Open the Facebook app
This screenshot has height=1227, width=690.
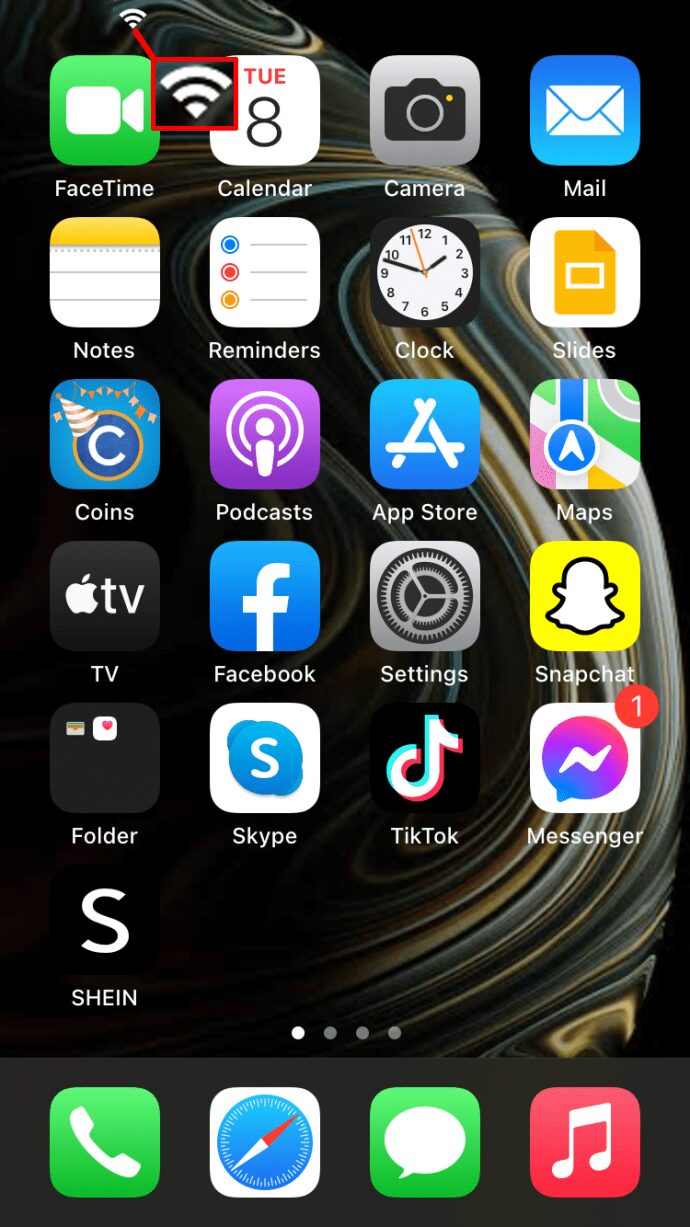click(x=264, y=597)
